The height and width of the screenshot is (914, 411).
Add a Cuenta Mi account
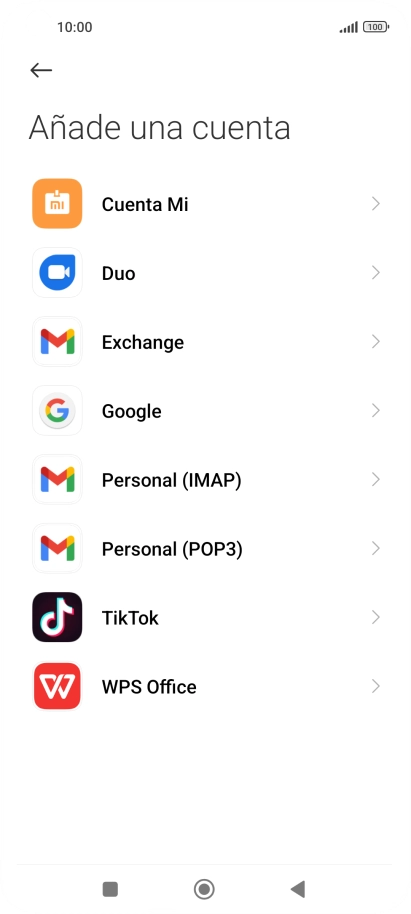(x=205, y=203)
